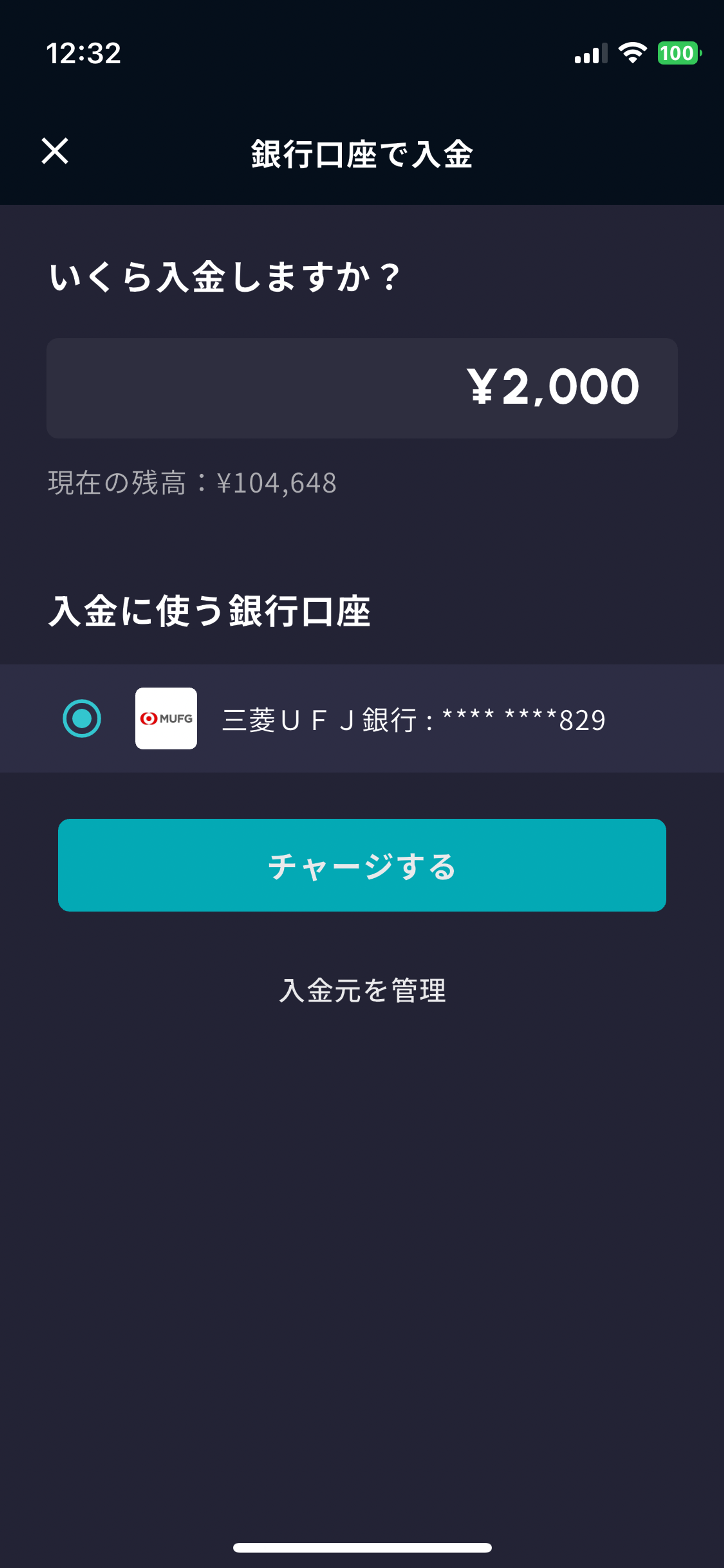The image size is (724, 1568).
Task: Select the 三菱UFJ銀行 account radio button
Action: click(82, 718)
